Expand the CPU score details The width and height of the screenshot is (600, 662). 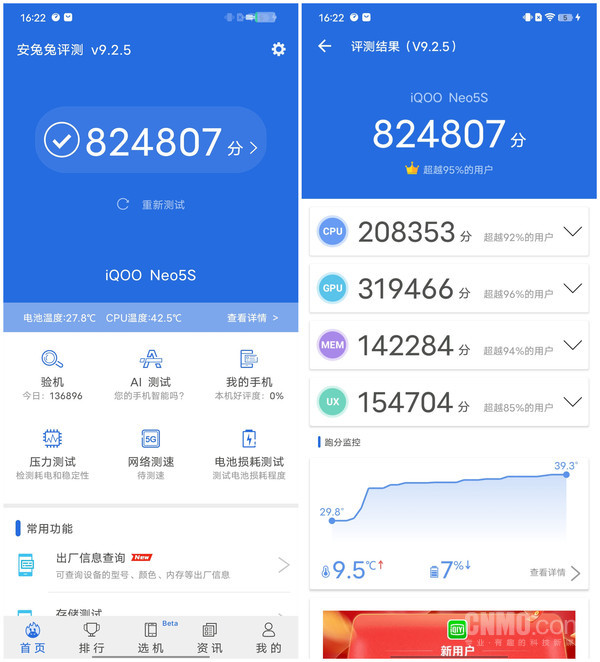pos(572,232)
